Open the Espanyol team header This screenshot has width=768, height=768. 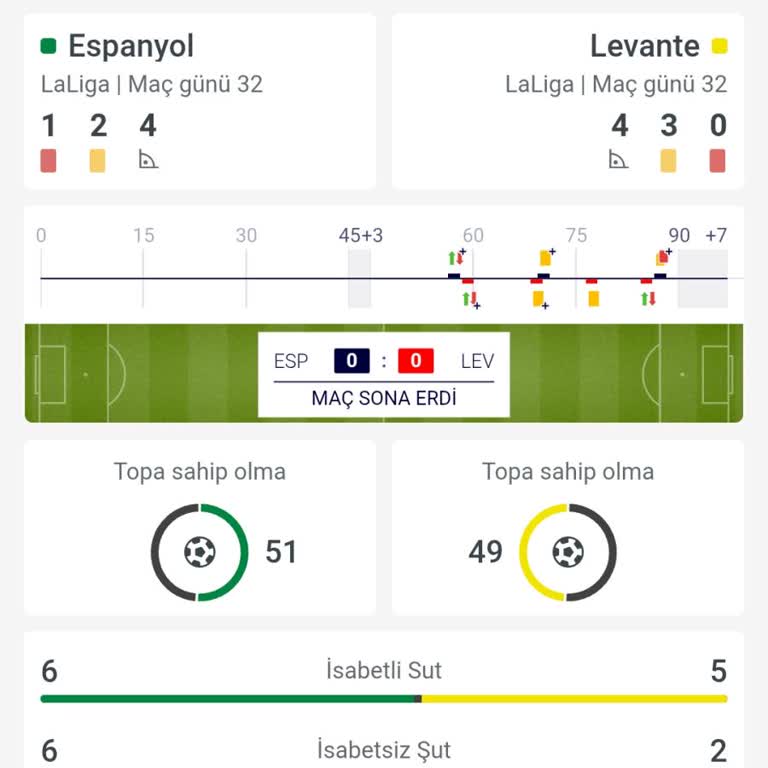(130, 46)
